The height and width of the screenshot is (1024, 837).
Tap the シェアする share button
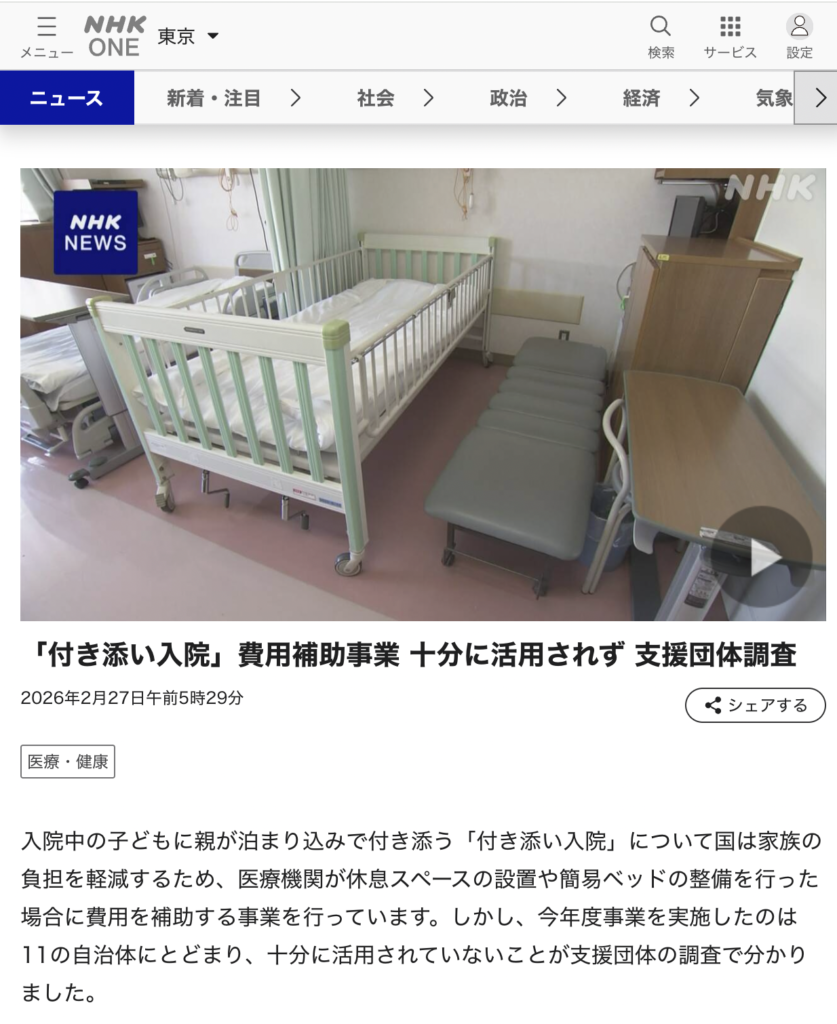click(x=755, y=705)
